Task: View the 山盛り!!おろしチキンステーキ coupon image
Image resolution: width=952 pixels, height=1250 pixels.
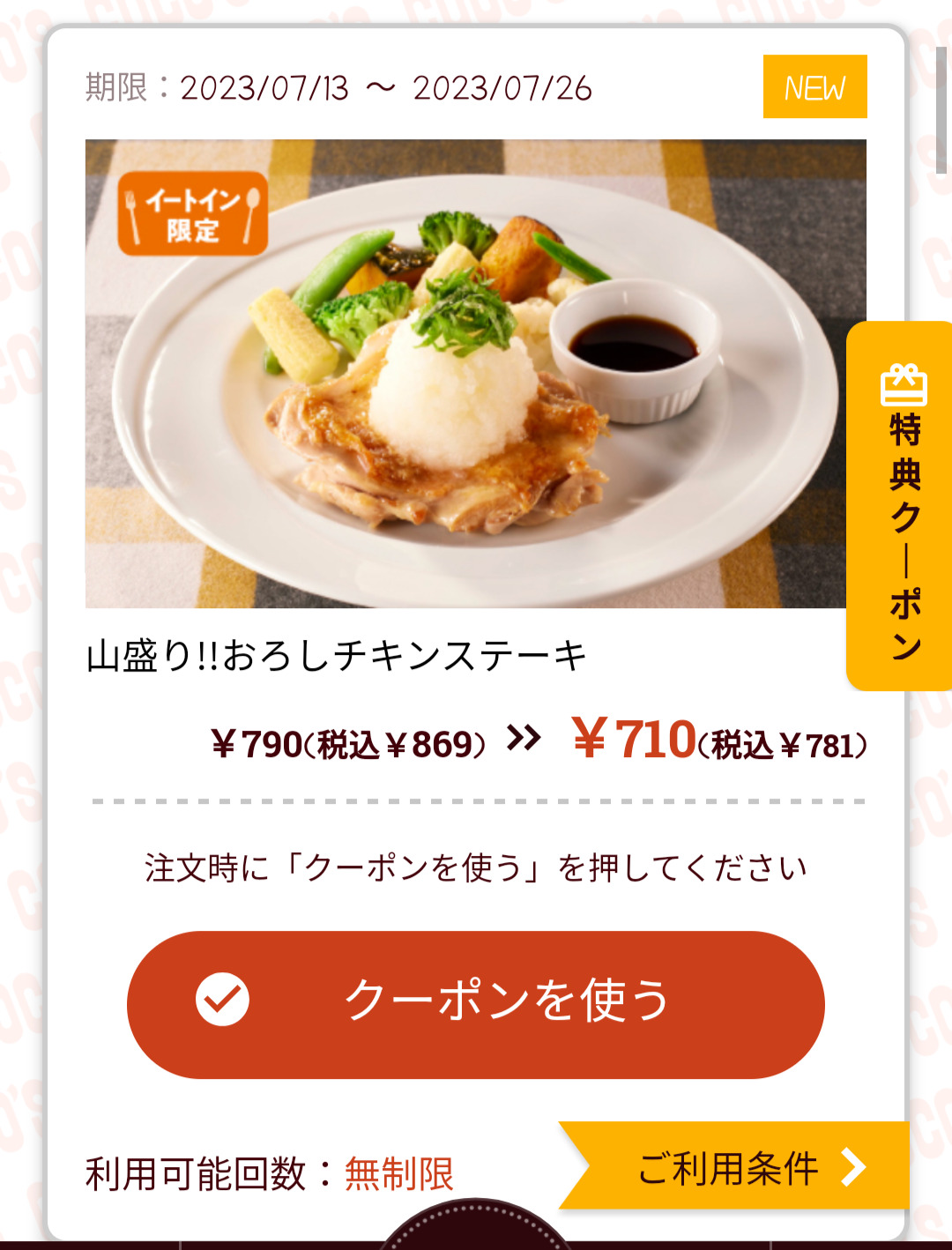Action: tap(476, 374)
